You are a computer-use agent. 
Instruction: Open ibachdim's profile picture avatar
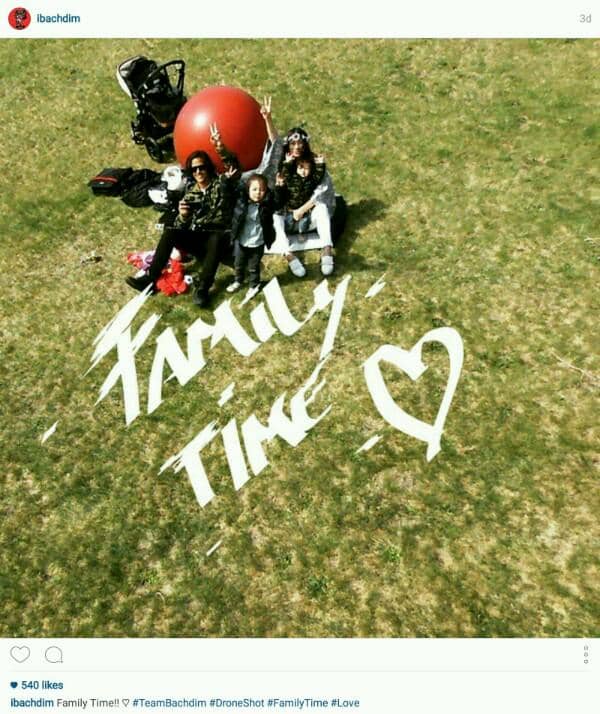[19, 18]
